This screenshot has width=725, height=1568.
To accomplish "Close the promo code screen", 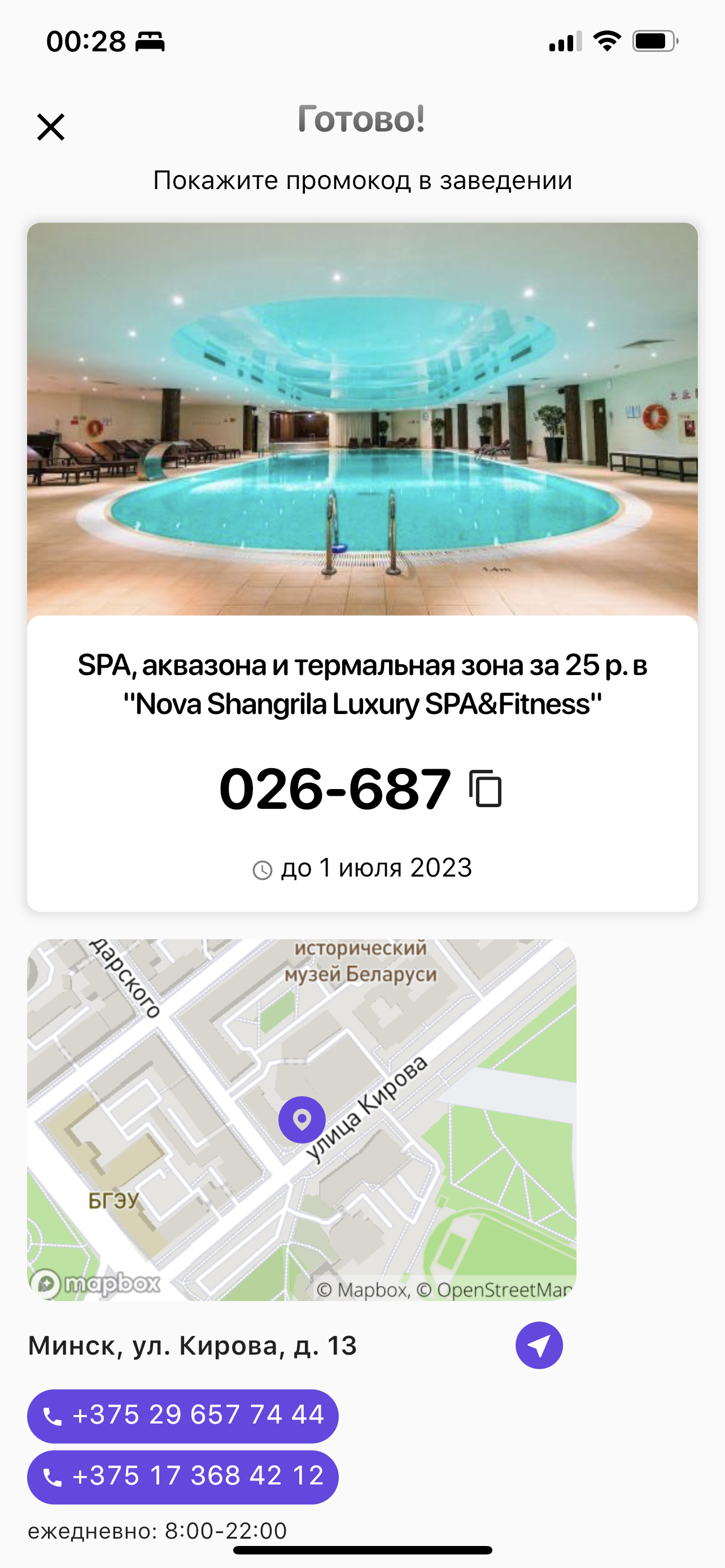I will pyautogui.click(x=50, y=127).
